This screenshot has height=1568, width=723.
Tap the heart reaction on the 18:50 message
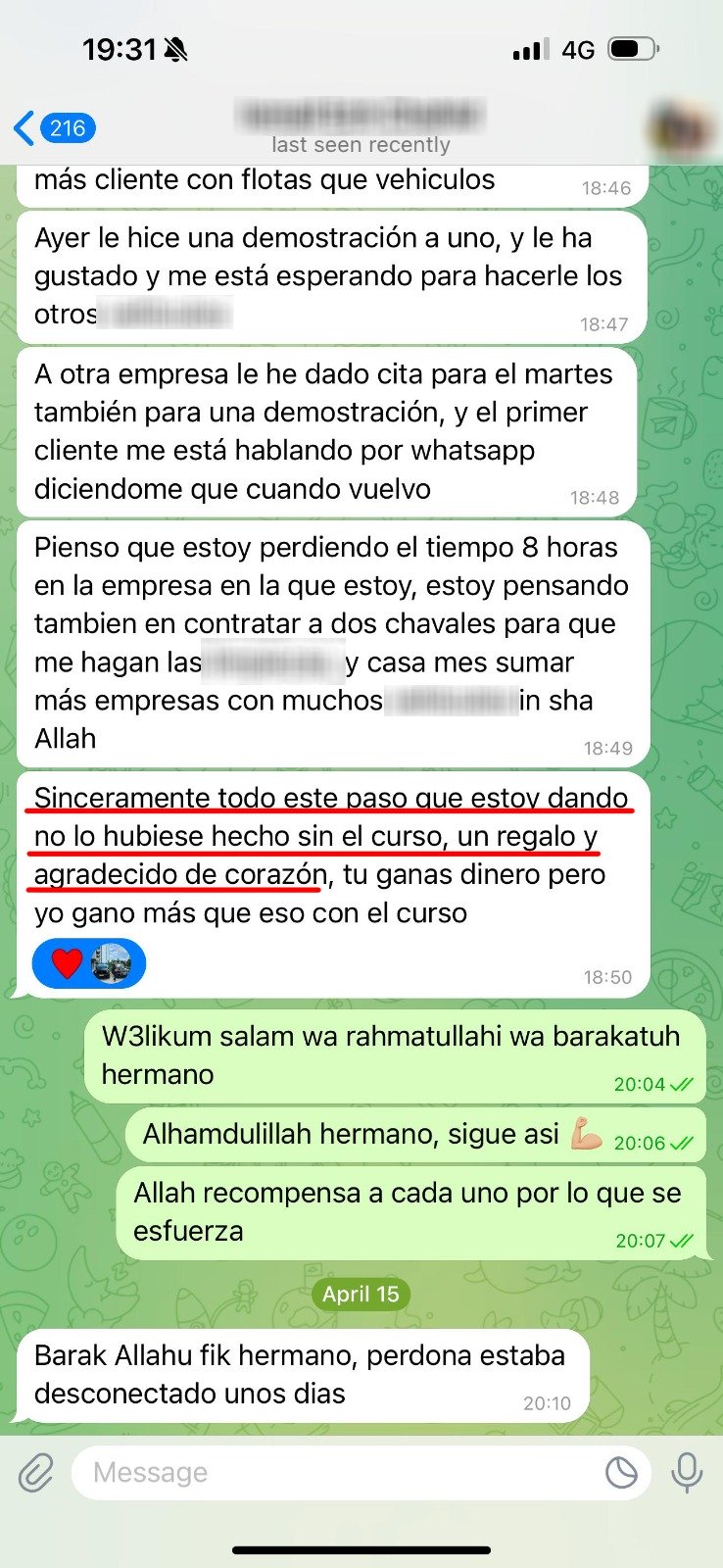67,963
